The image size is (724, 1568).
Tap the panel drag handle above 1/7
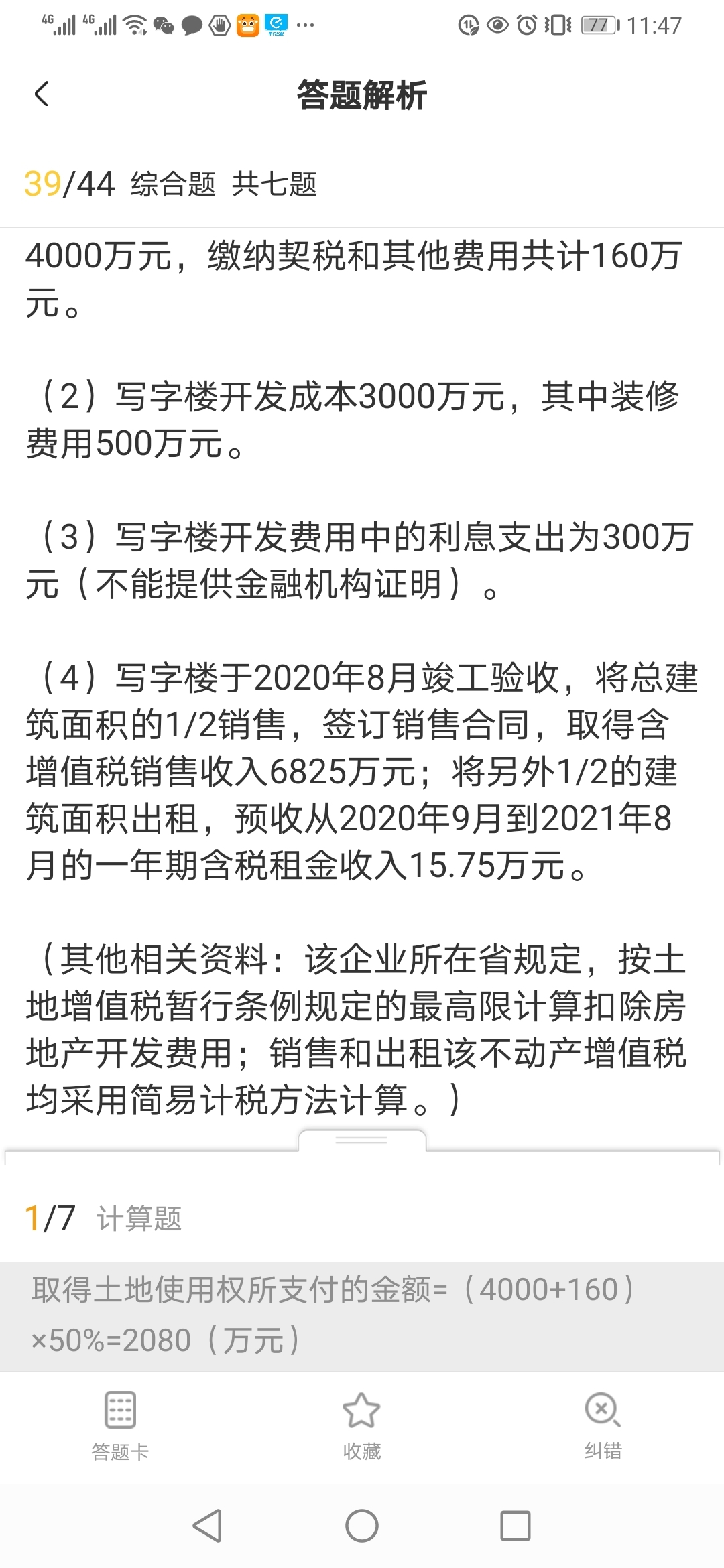[x=362, y=1140]
